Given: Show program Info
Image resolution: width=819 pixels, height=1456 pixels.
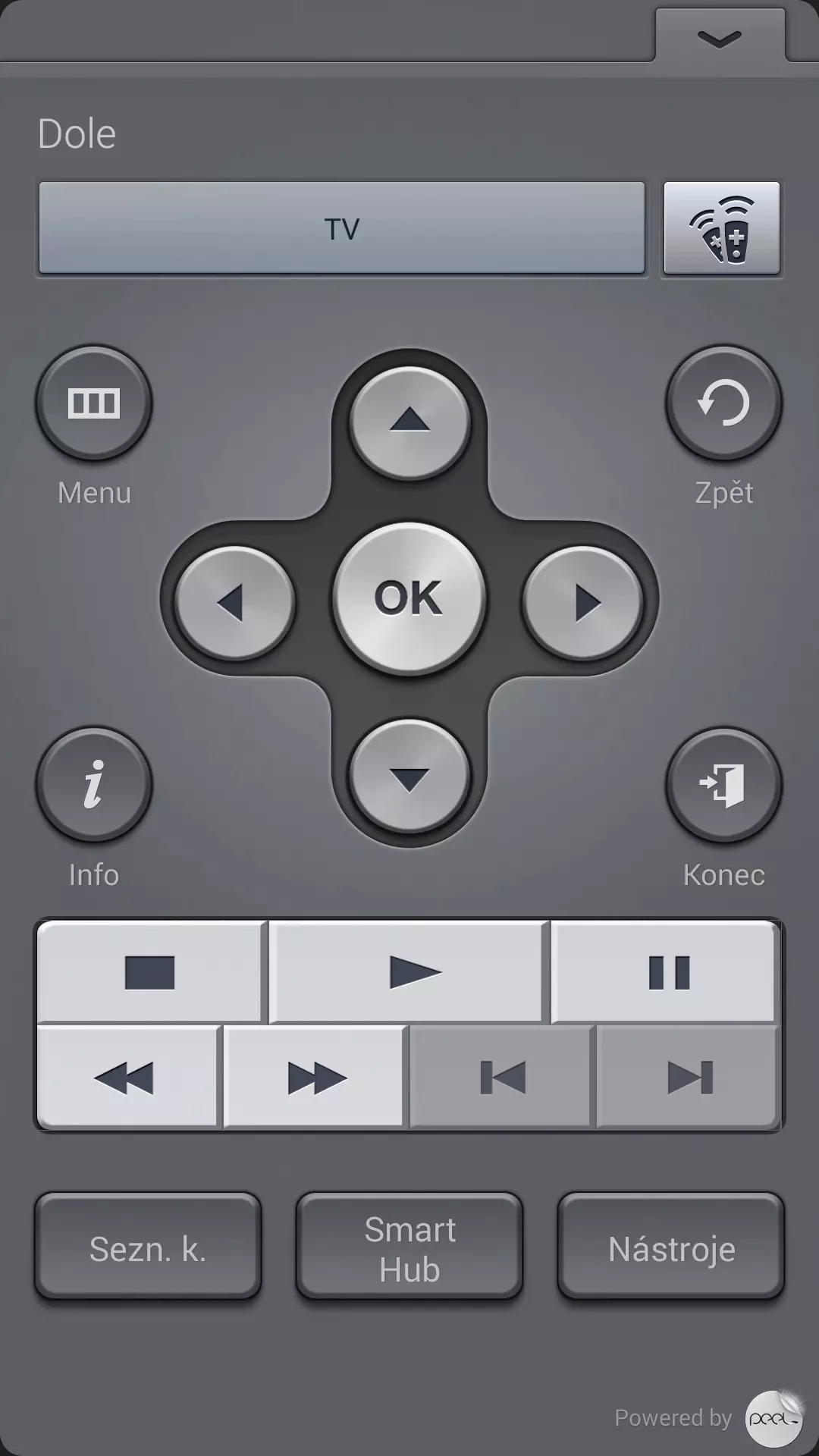Looking at the screenshot, I should tap(94, 785).
